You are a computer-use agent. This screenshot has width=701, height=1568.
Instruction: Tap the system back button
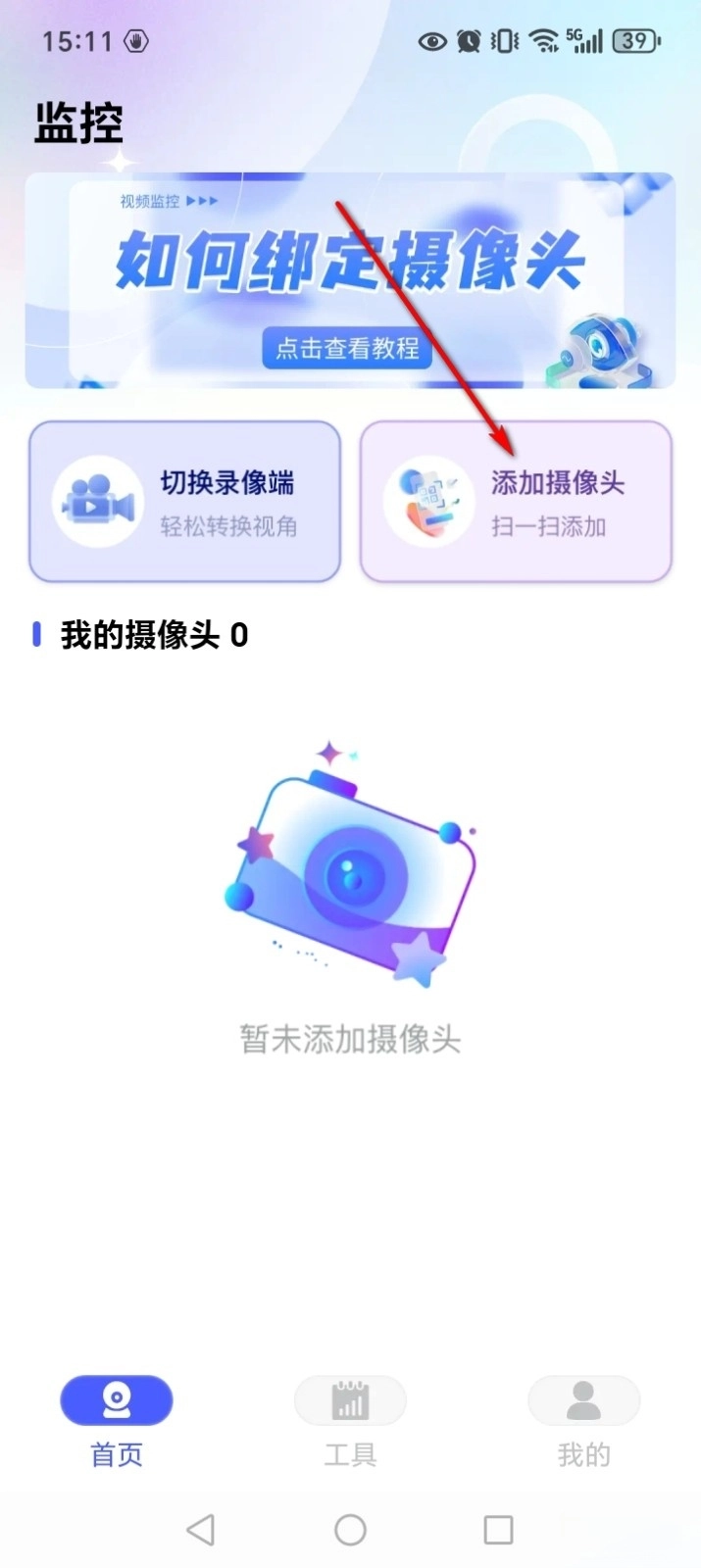click(x=201, y=1529)
